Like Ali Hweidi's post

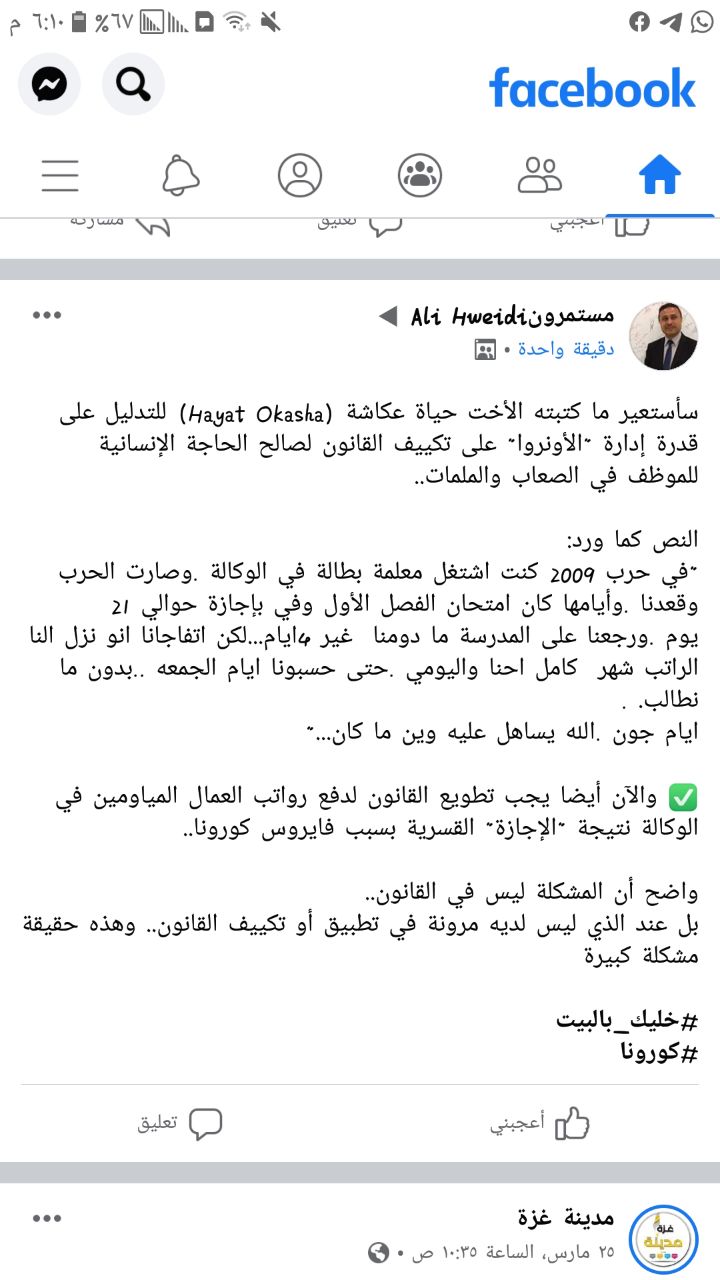[x=540, y=1123]
